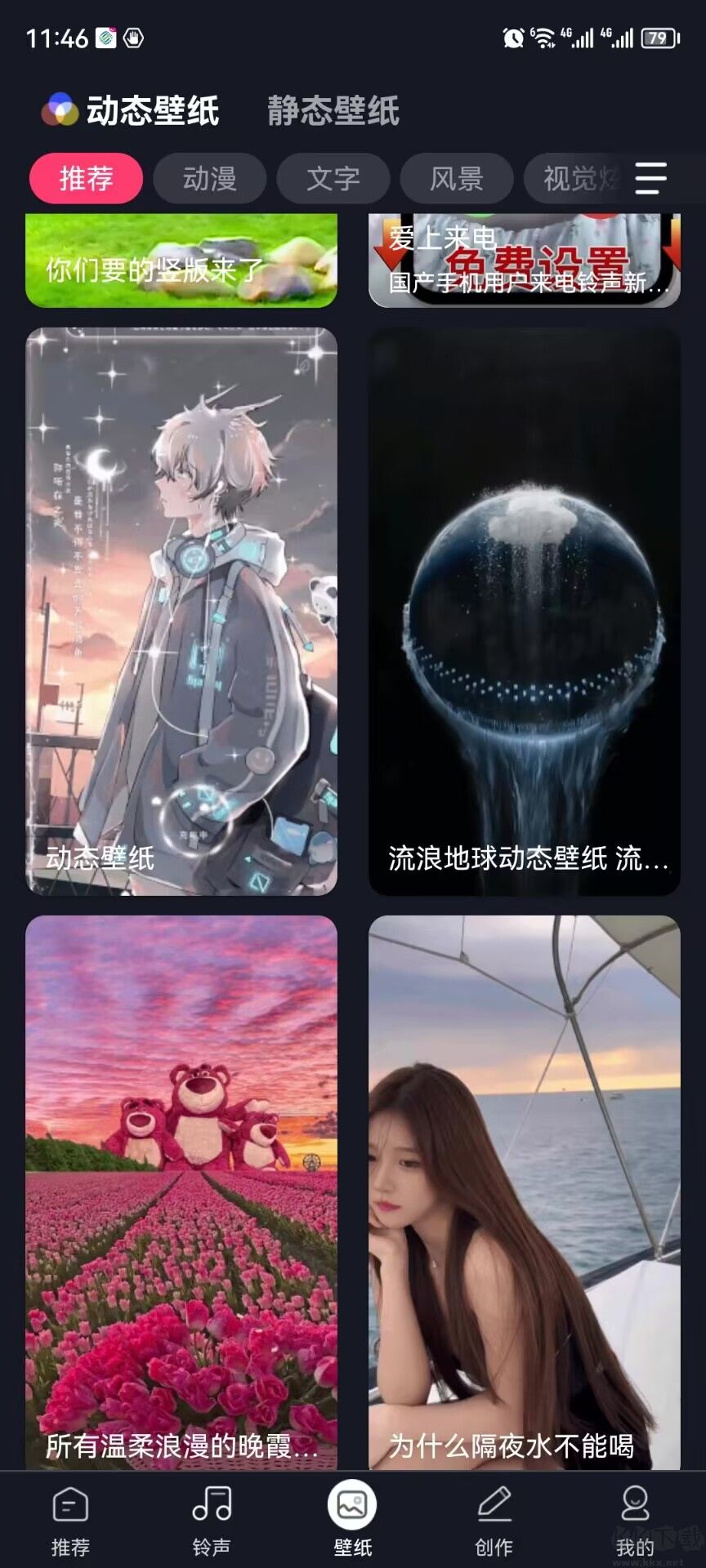
Task: Go to the 我的 profile tab
Action: pos(635,1521)
